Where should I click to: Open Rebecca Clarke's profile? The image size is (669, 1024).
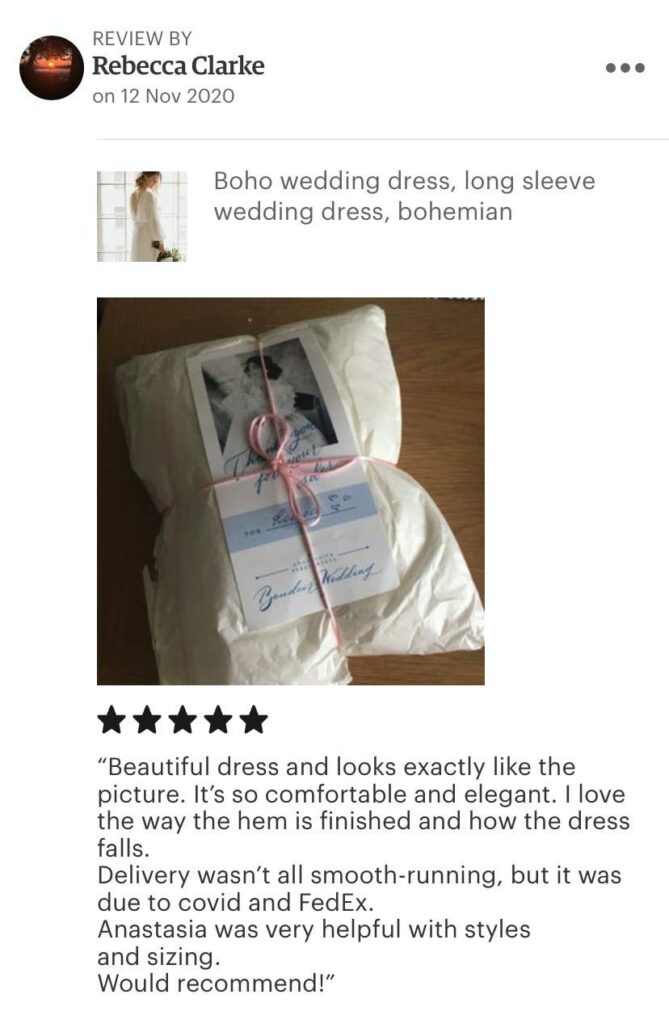click(x=178, y=66)
